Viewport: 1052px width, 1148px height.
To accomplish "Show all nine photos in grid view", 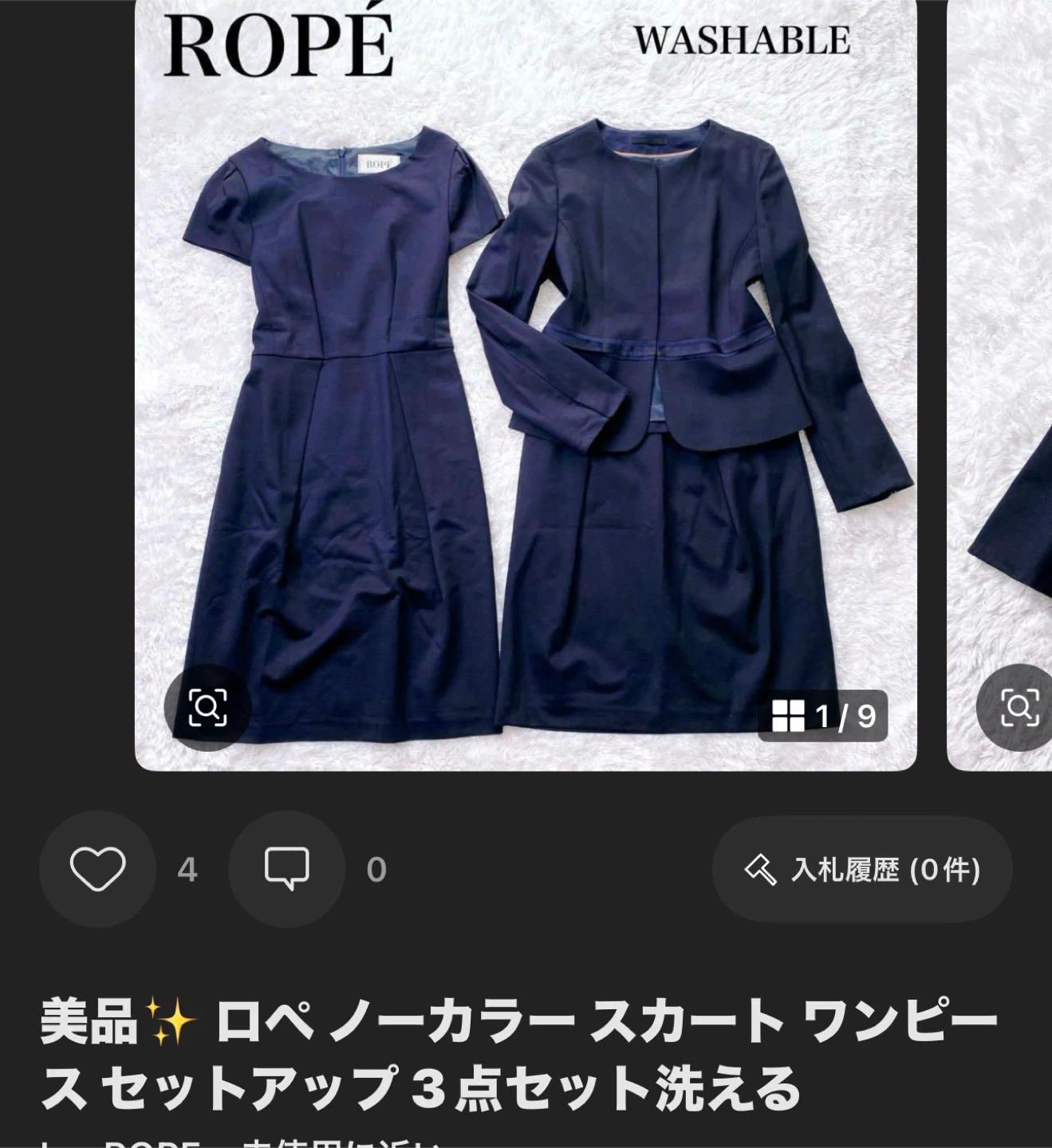I will (823, 716).
